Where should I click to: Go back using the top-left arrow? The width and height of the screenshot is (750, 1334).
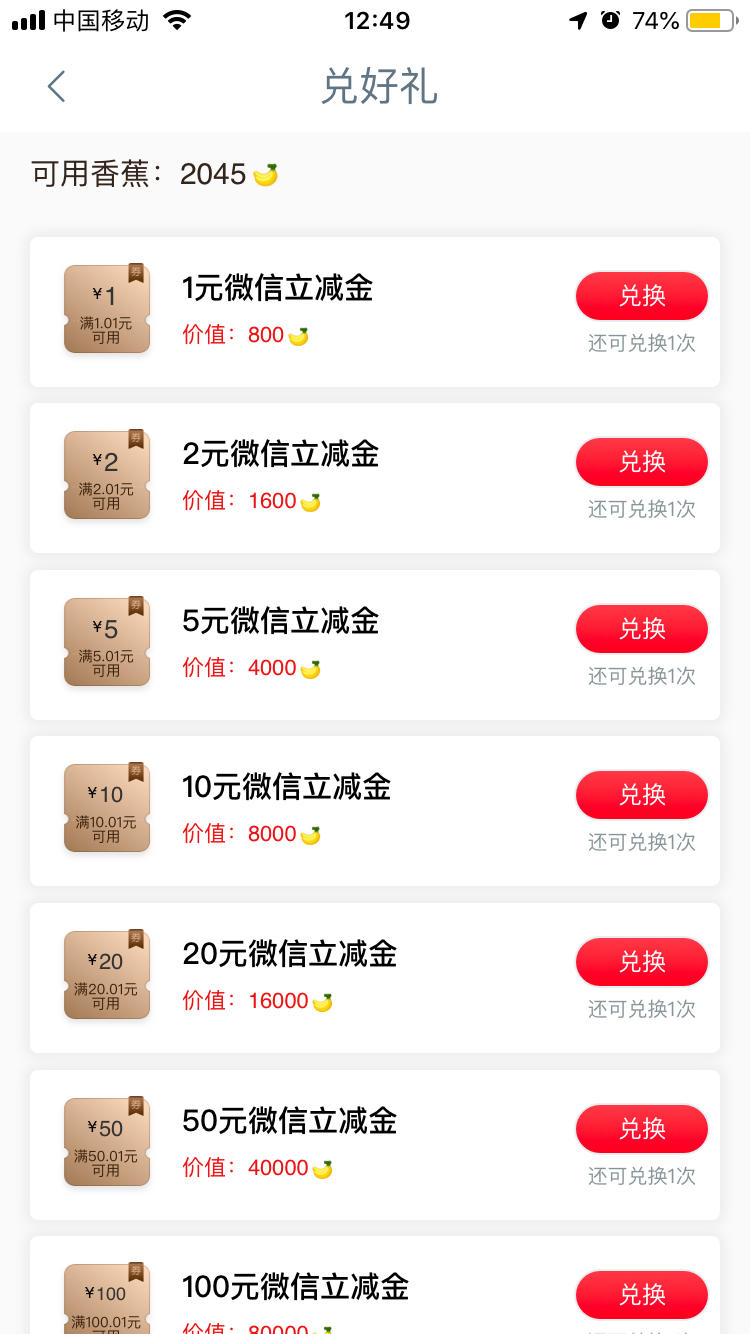pyautogui.click(x=57, y=87)
